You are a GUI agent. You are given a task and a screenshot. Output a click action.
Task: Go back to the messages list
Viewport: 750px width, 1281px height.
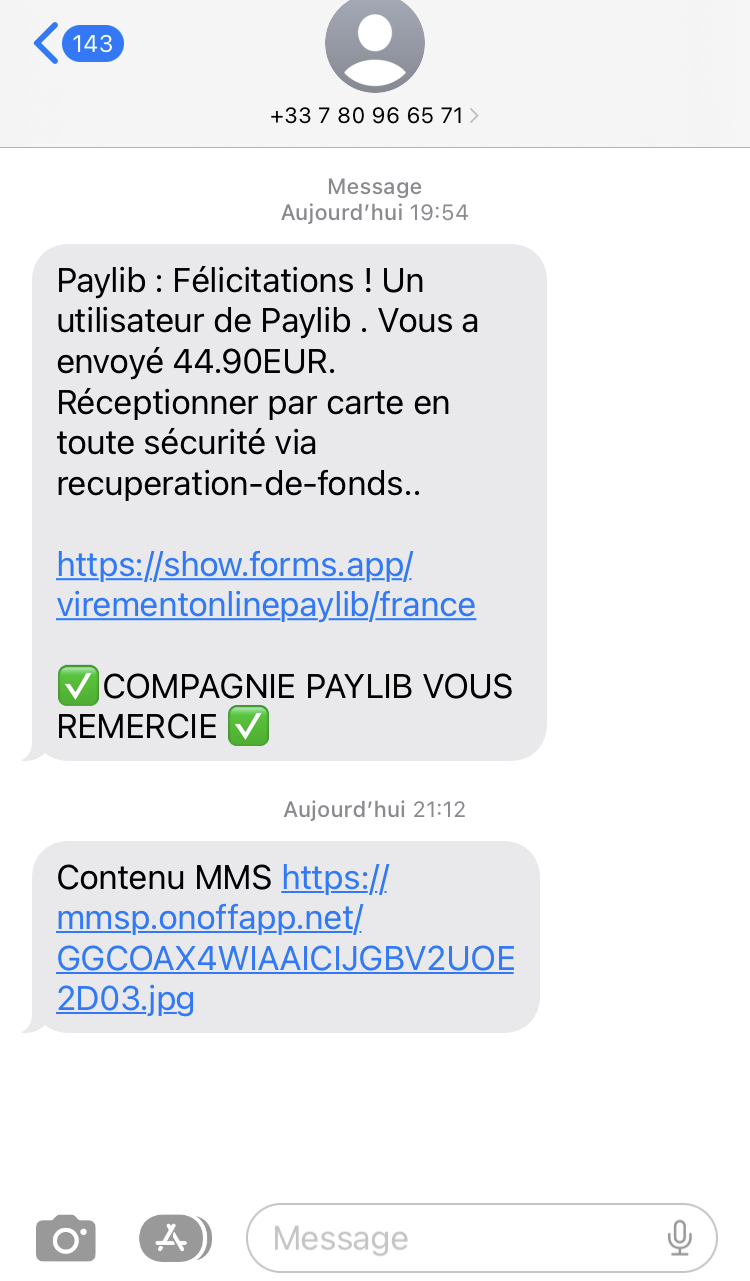pos(78,44)
